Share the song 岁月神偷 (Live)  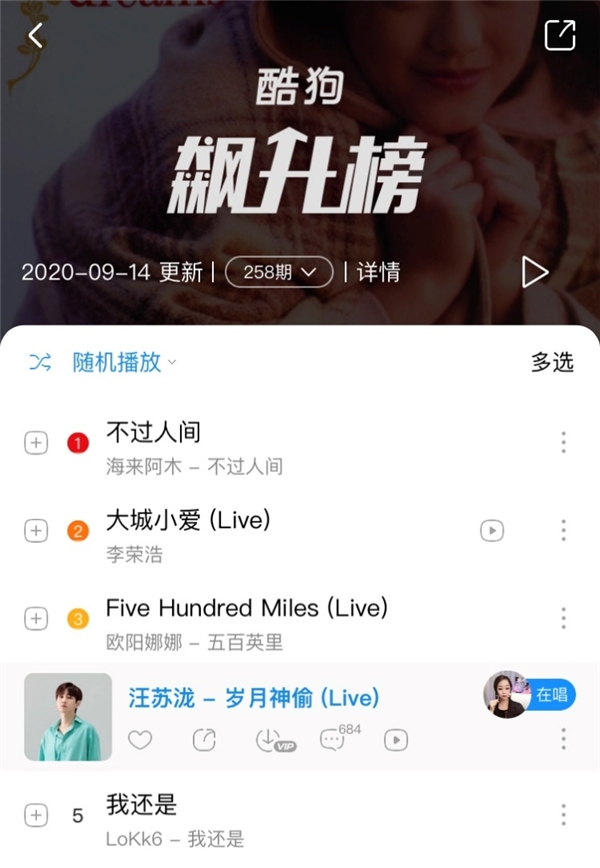click(x=204, y=740)
